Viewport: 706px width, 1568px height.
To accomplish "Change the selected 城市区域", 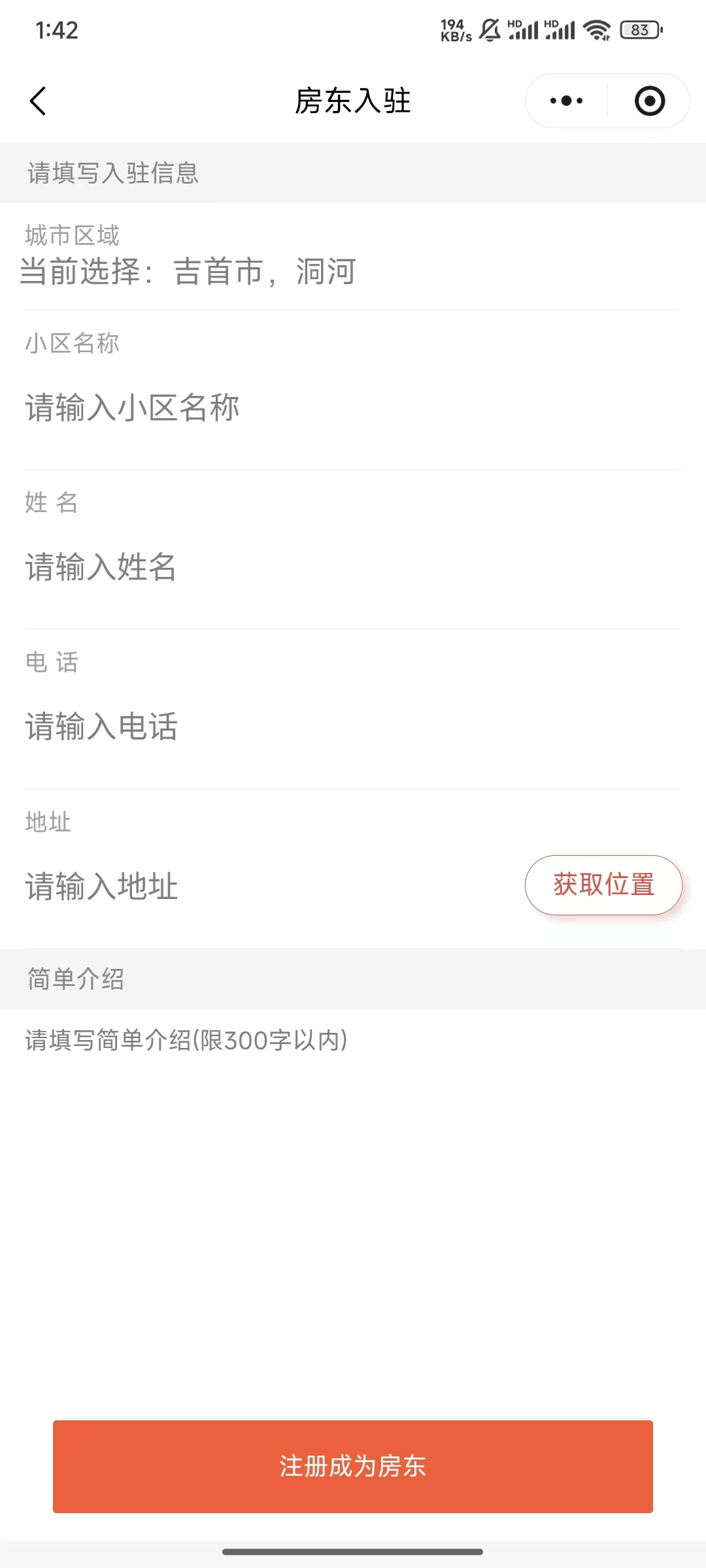I will 190,271.
